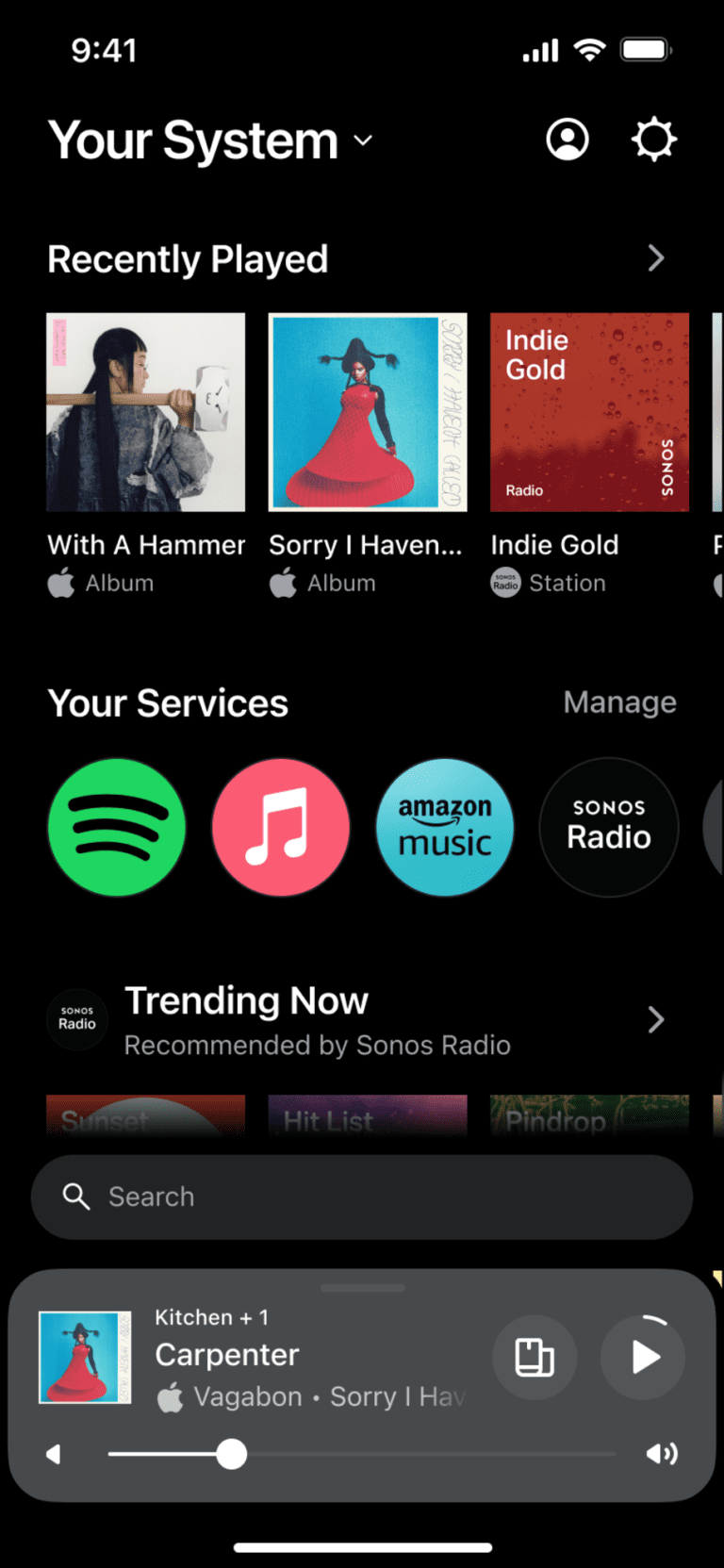Adjust the volume slider handle

[x=232, y=1454]
